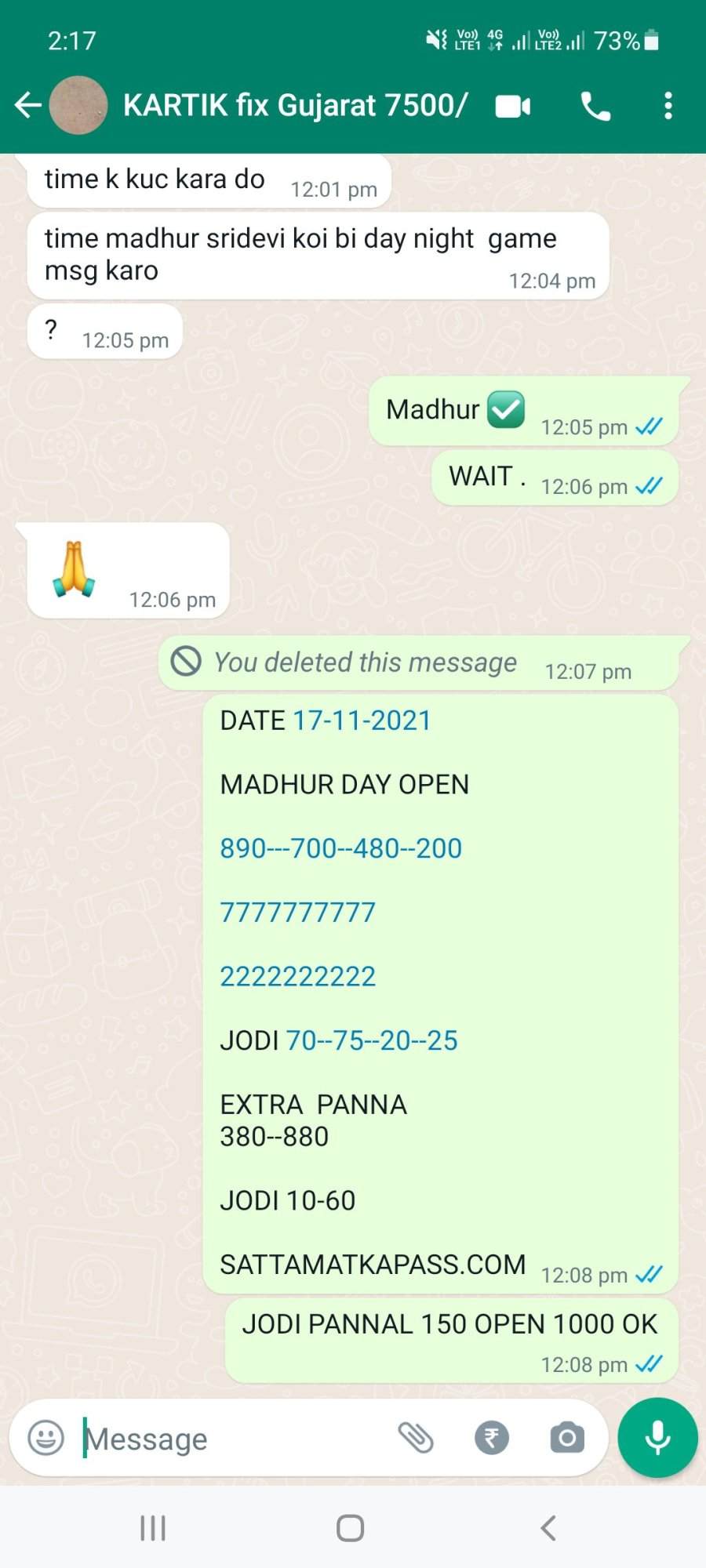706x1568 pixels.
Task: Start a voice call with KARTIK
Action: (x=595, y=106)
